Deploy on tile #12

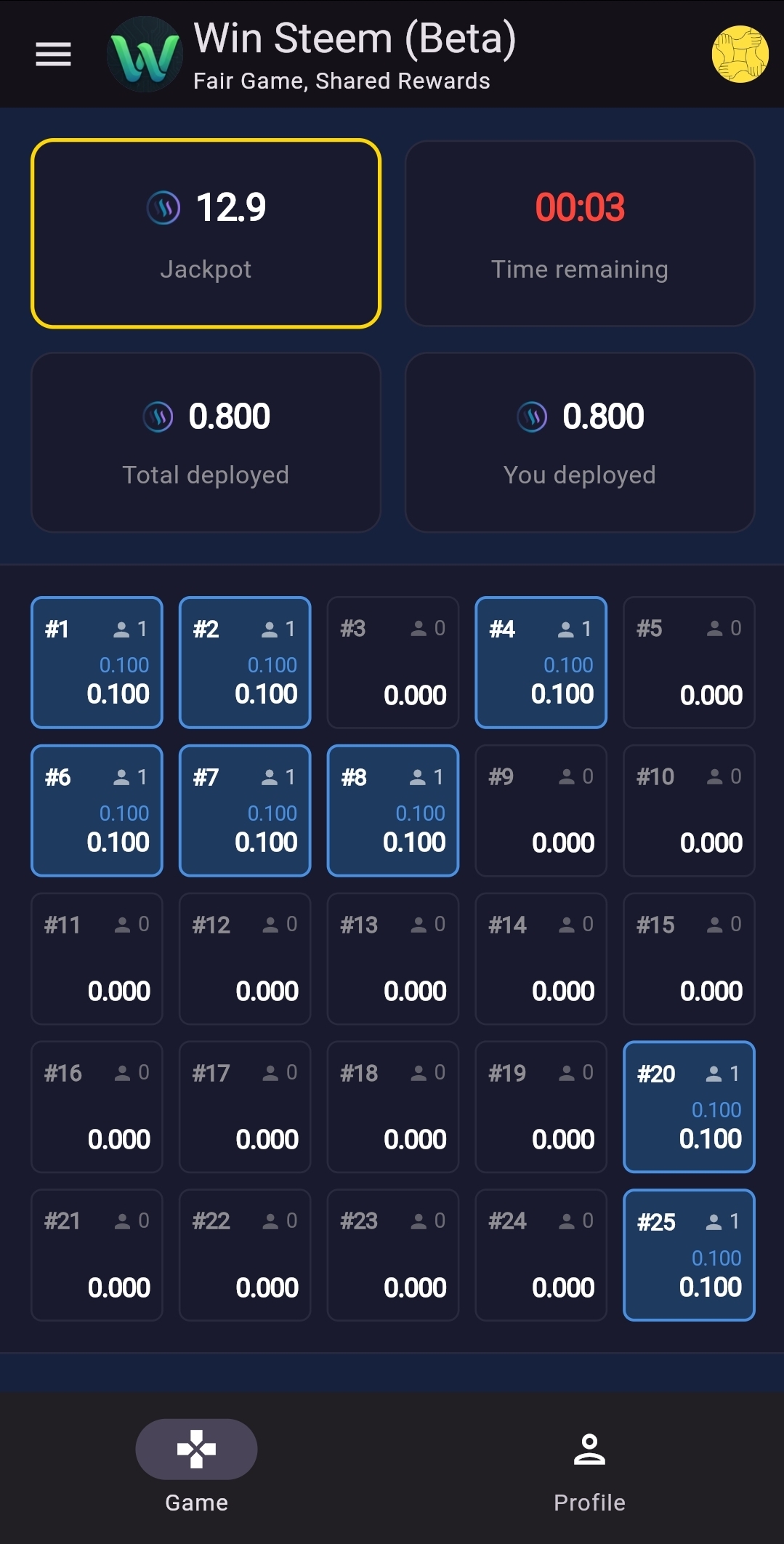tap(245, 959)
